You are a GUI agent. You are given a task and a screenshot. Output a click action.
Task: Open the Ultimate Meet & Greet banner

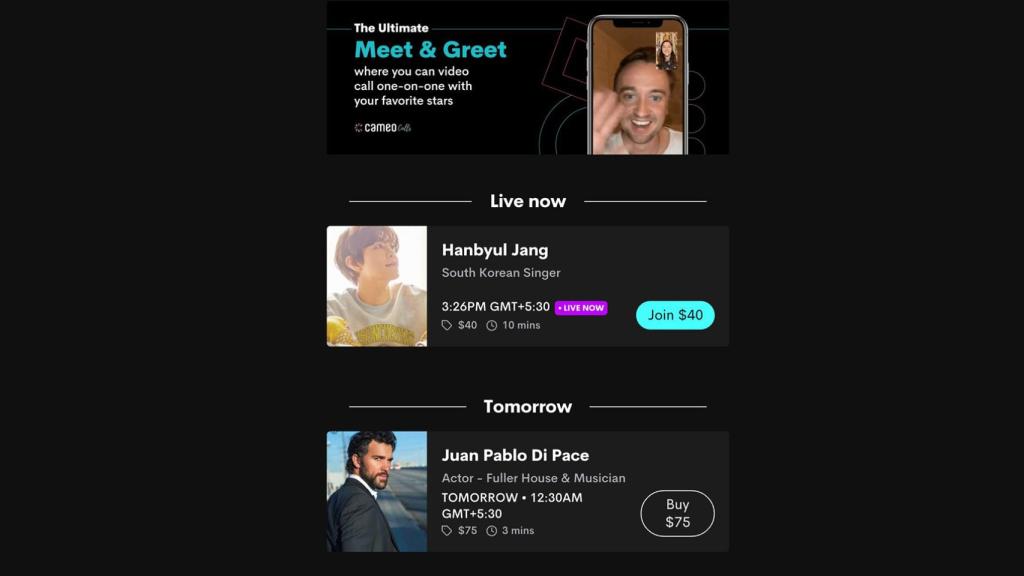[x=527, y=78]
